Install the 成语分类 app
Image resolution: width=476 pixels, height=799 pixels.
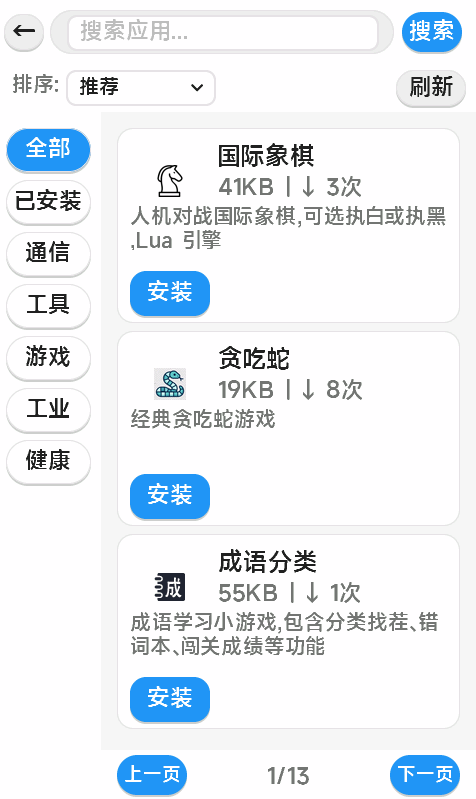coord(170,699)
